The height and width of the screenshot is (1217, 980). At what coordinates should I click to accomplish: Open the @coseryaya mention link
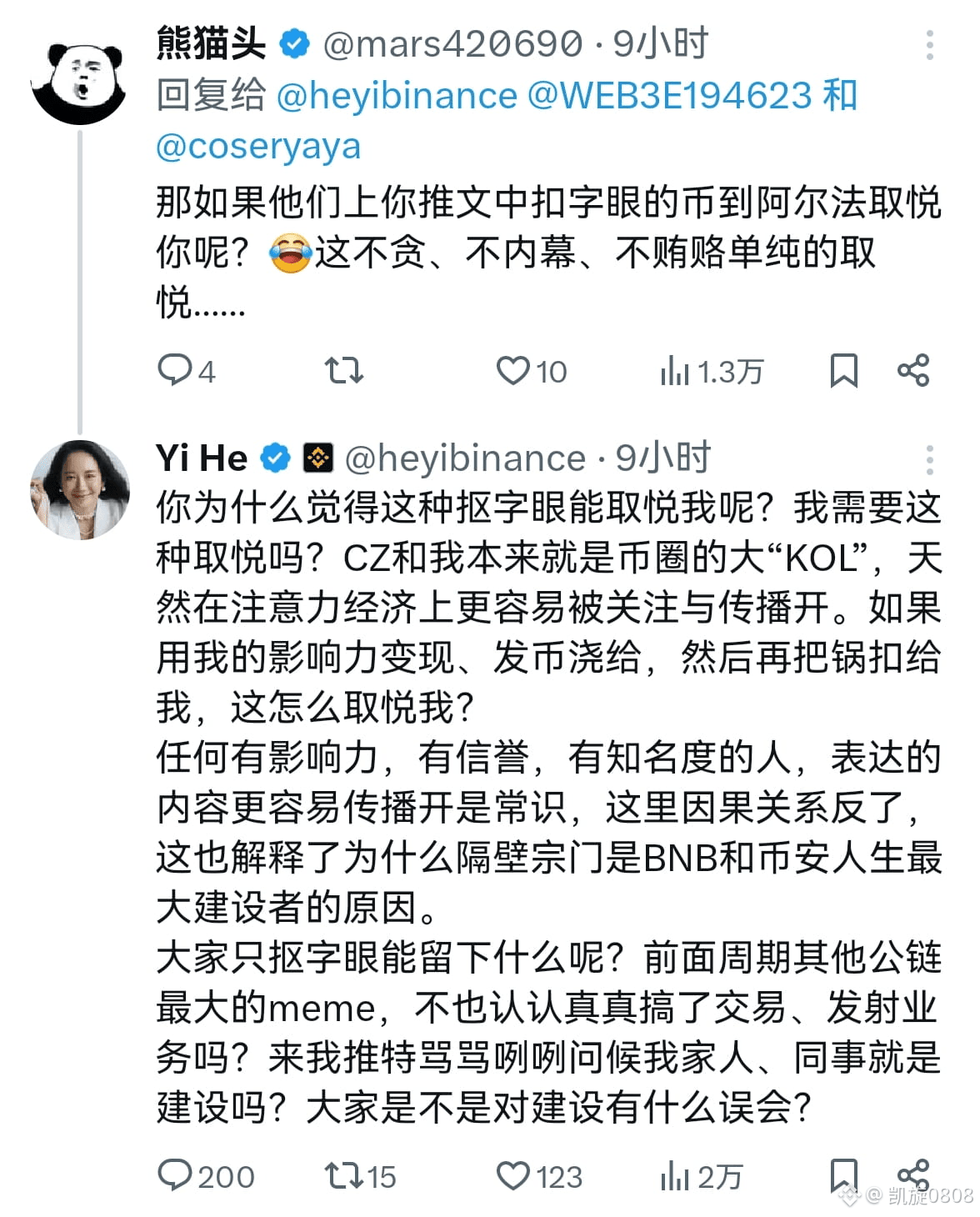258,147
